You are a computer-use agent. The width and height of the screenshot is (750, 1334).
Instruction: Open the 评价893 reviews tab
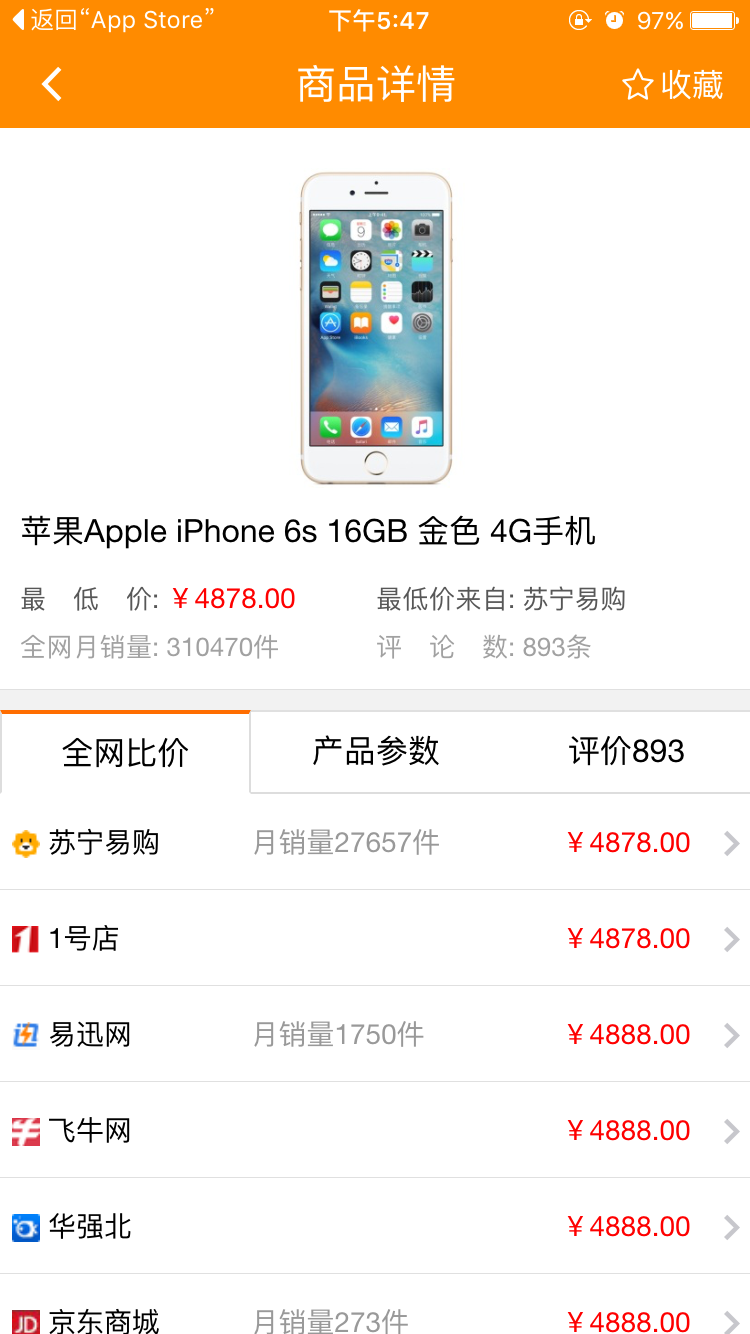tap(626, 751)
